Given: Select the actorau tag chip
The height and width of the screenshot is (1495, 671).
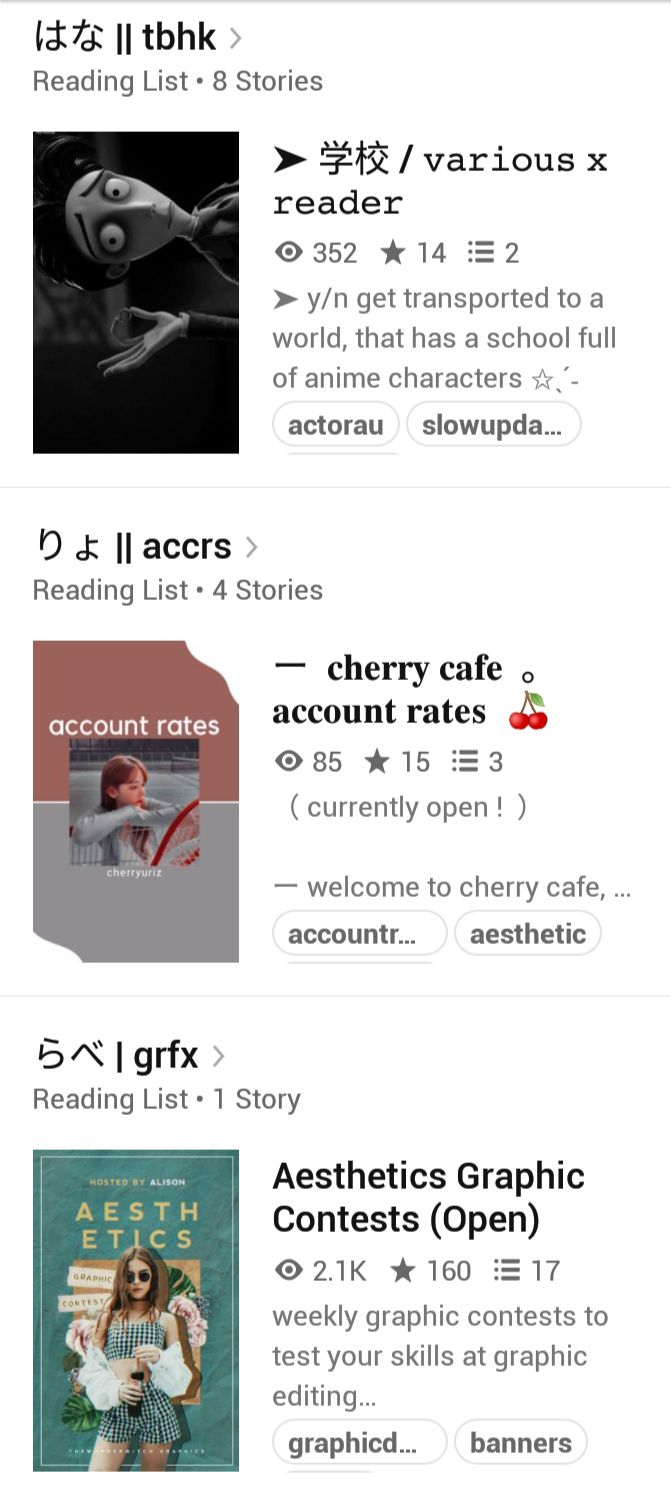Looking at the screenshot, I should click(336, 425).
